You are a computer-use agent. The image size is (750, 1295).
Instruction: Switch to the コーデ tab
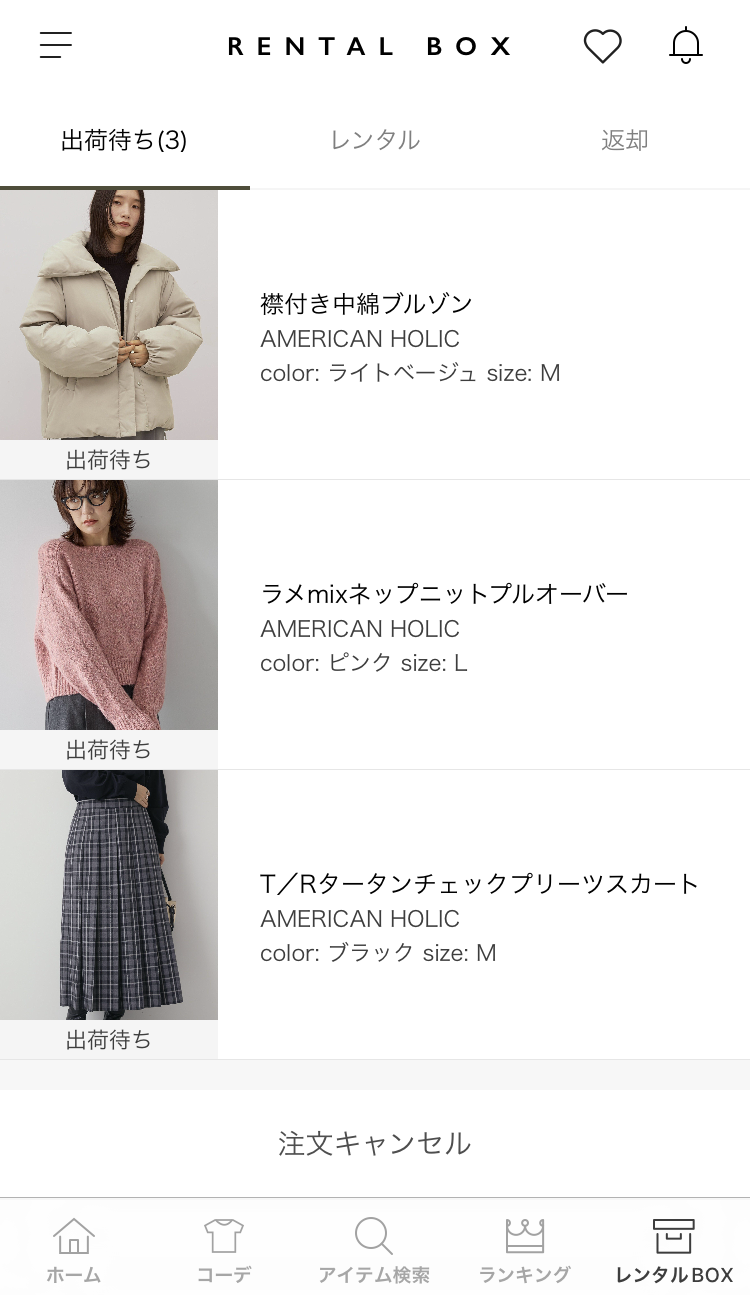[x=224, y=1250]
